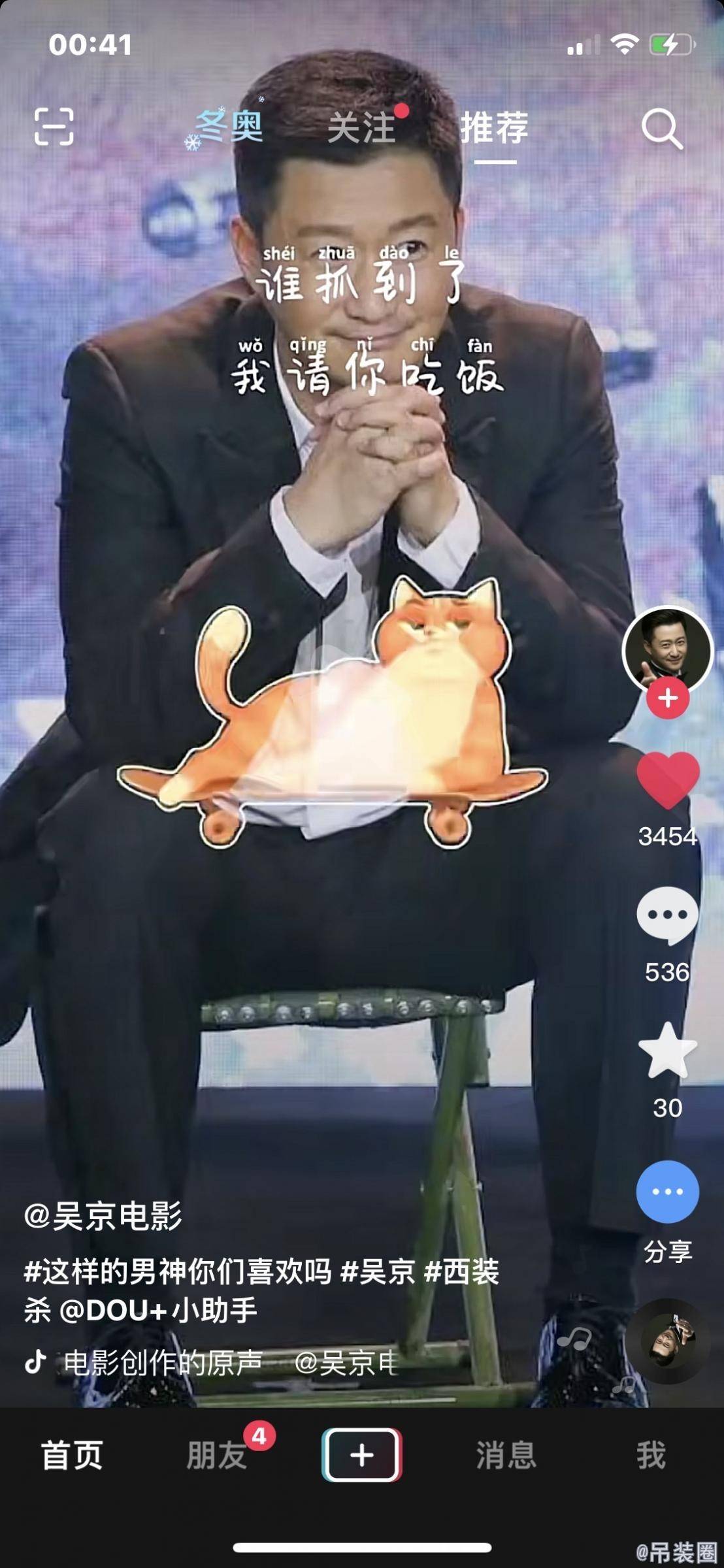Open the search magnifier
724x1568 pixels.
(662, 129)
